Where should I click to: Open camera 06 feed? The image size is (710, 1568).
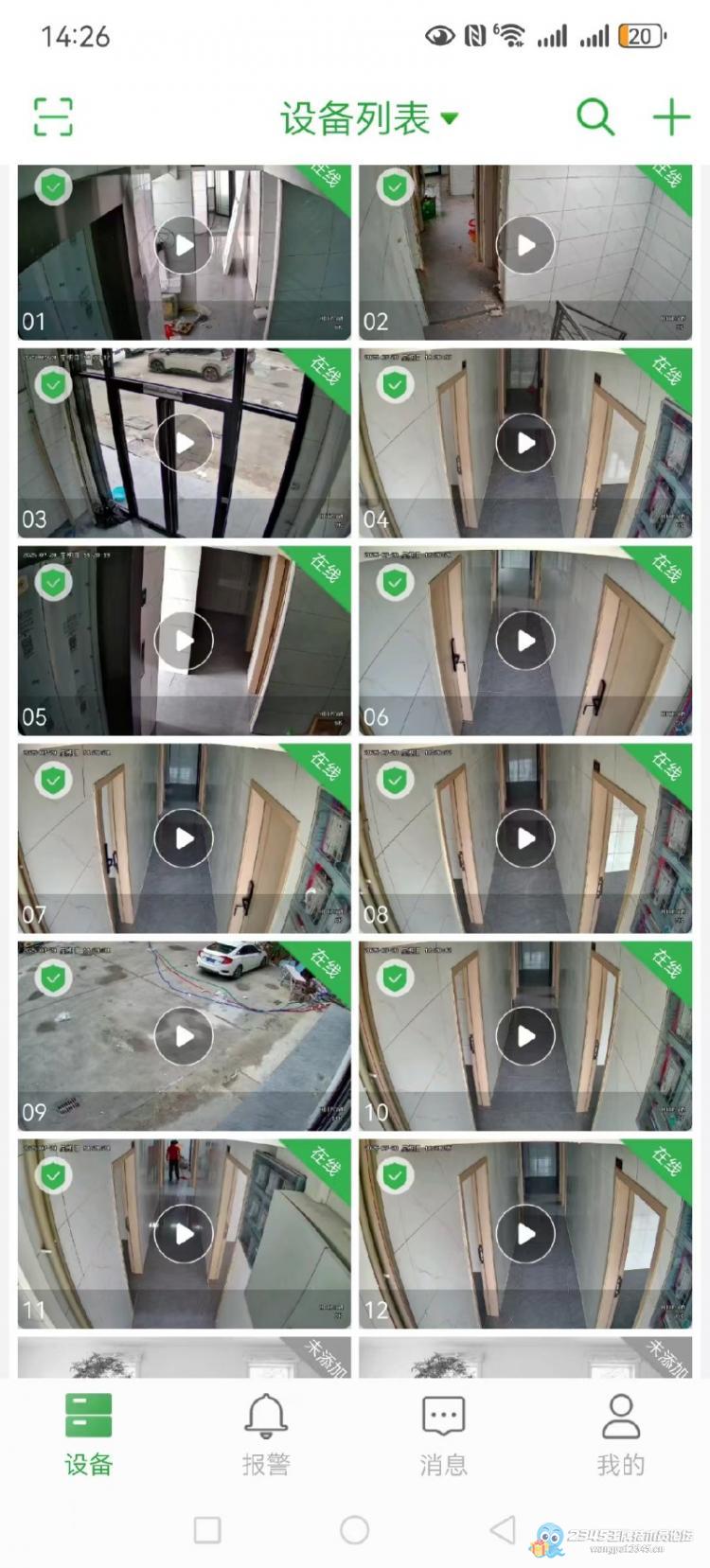tap(525, 641)
